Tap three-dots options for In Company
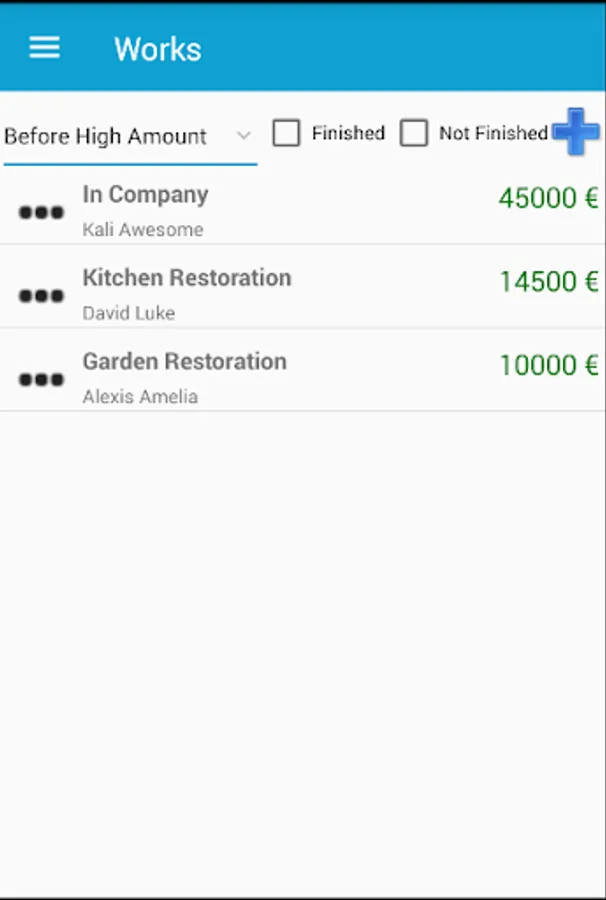Viewport: 606px width, 900px height. [41, 213]
